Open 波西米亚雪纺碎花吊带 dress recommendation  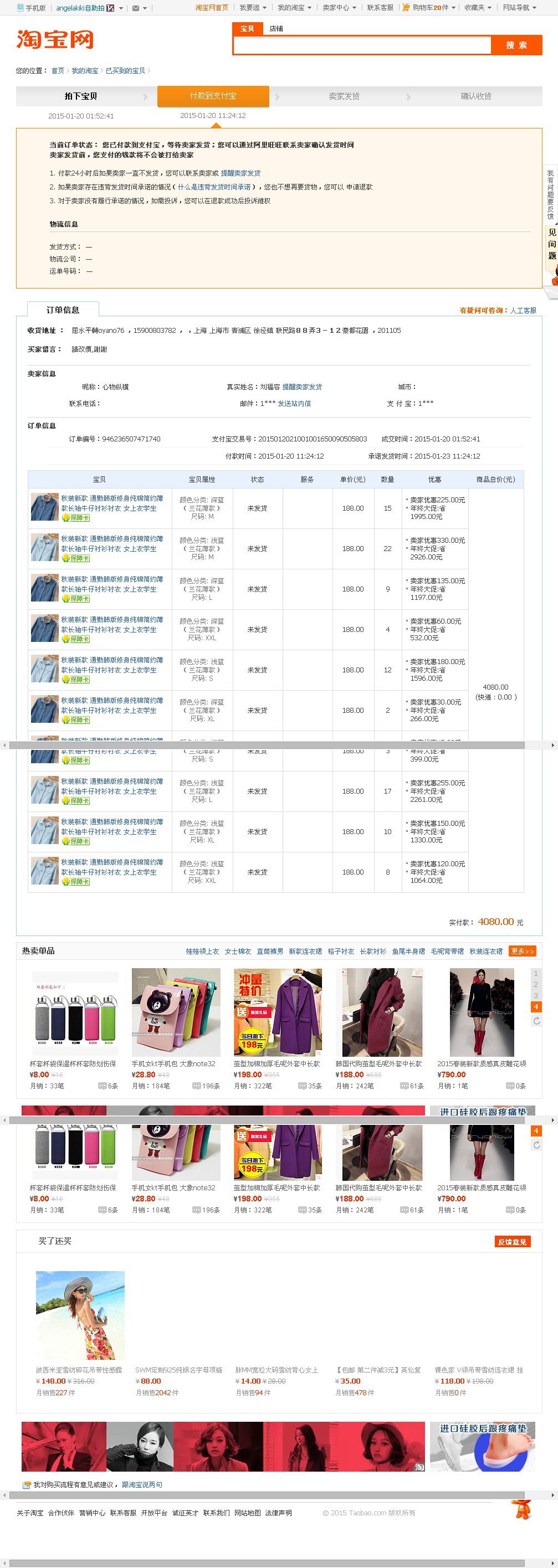tap(79, 1370)
